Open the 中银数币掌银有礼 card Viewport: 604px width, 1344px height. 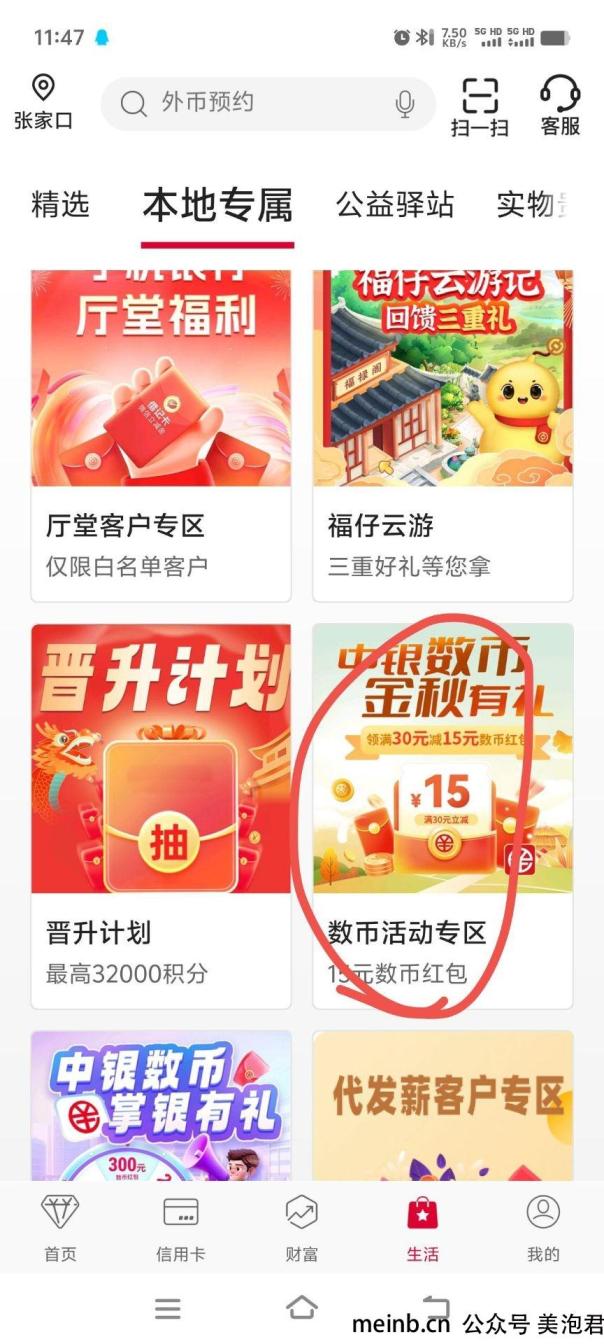pos(161,1105)
